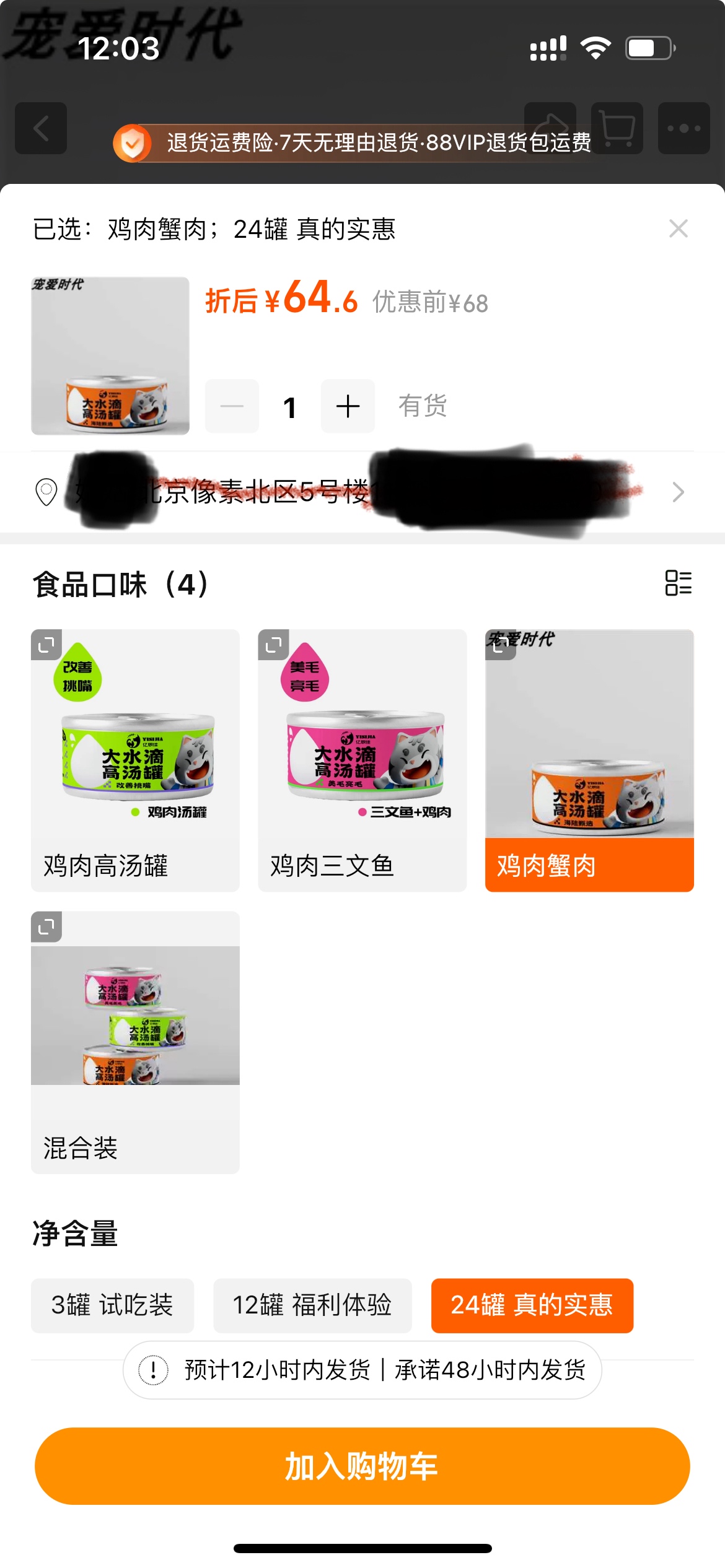Viewport: 725px width, 1568px height.
Task: Switch flavor options to list view
Action: (x=678, y=583)
